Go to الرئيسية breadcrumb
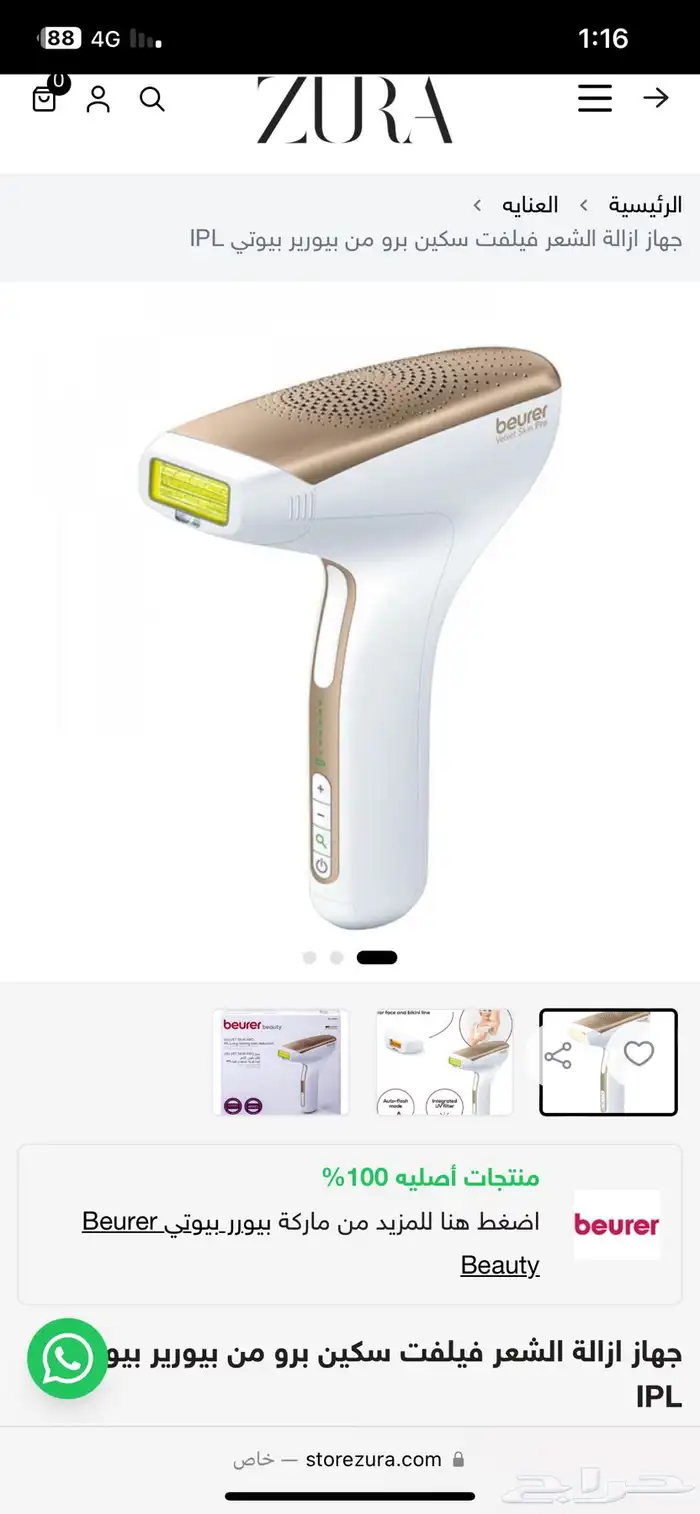Screen dimensions: 700x1514 coord(645,205)
